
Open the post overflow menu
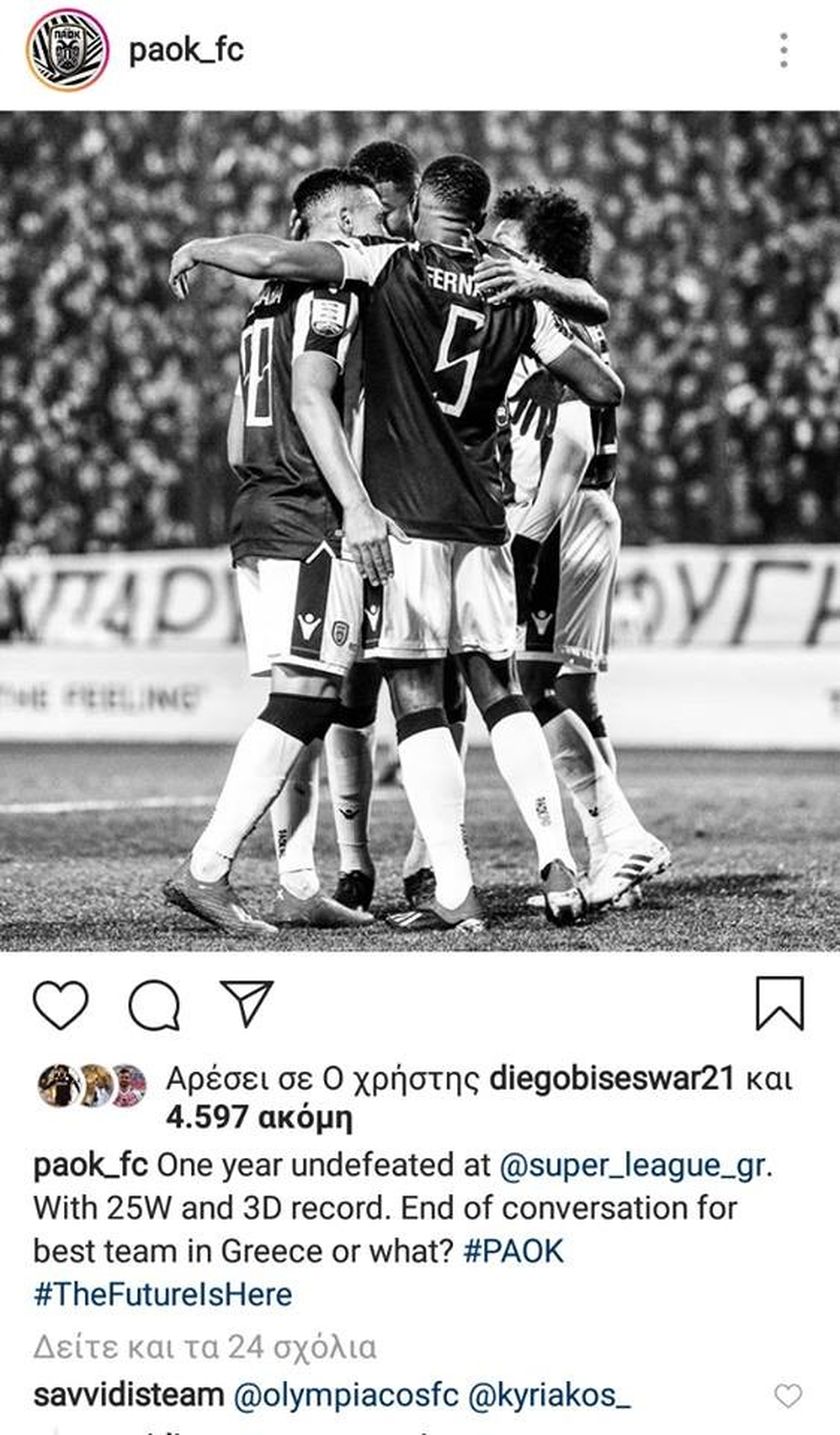click(x=784, y=50)
